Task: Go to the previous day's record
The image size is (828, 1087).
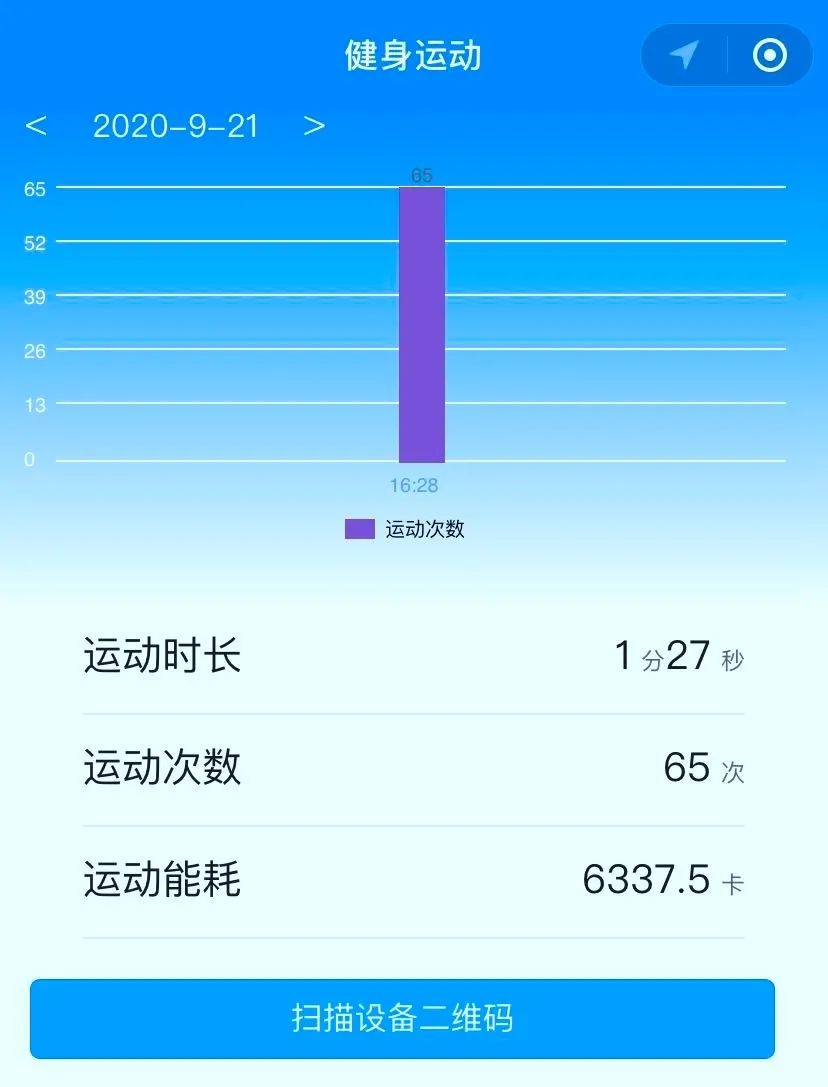Action: coord(36,126)
